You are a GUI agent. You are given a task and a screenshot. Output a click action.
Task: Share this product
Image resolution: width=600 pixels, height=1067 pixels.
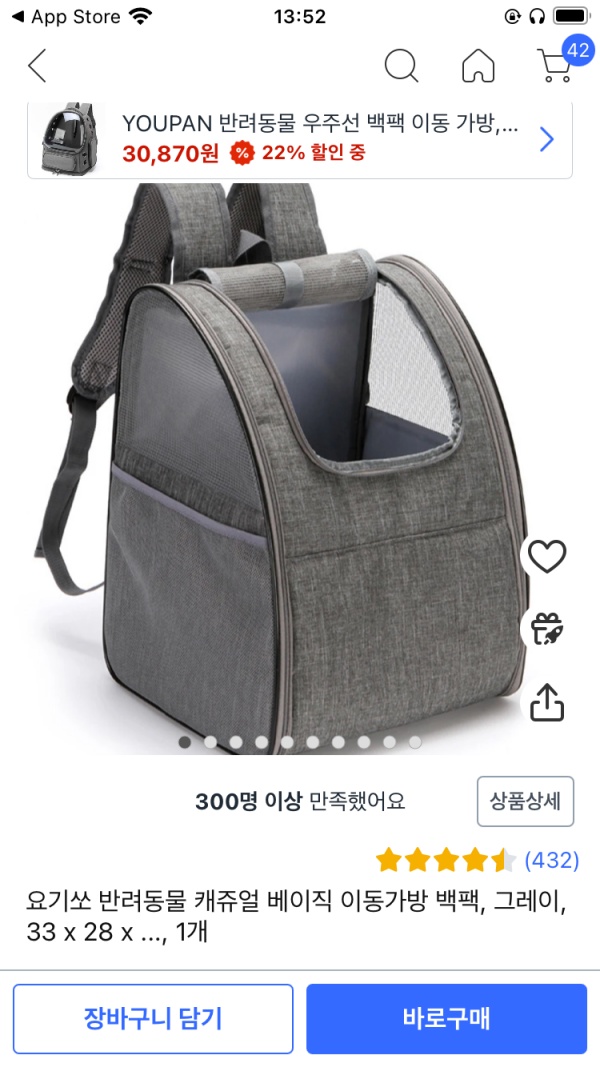547,702
